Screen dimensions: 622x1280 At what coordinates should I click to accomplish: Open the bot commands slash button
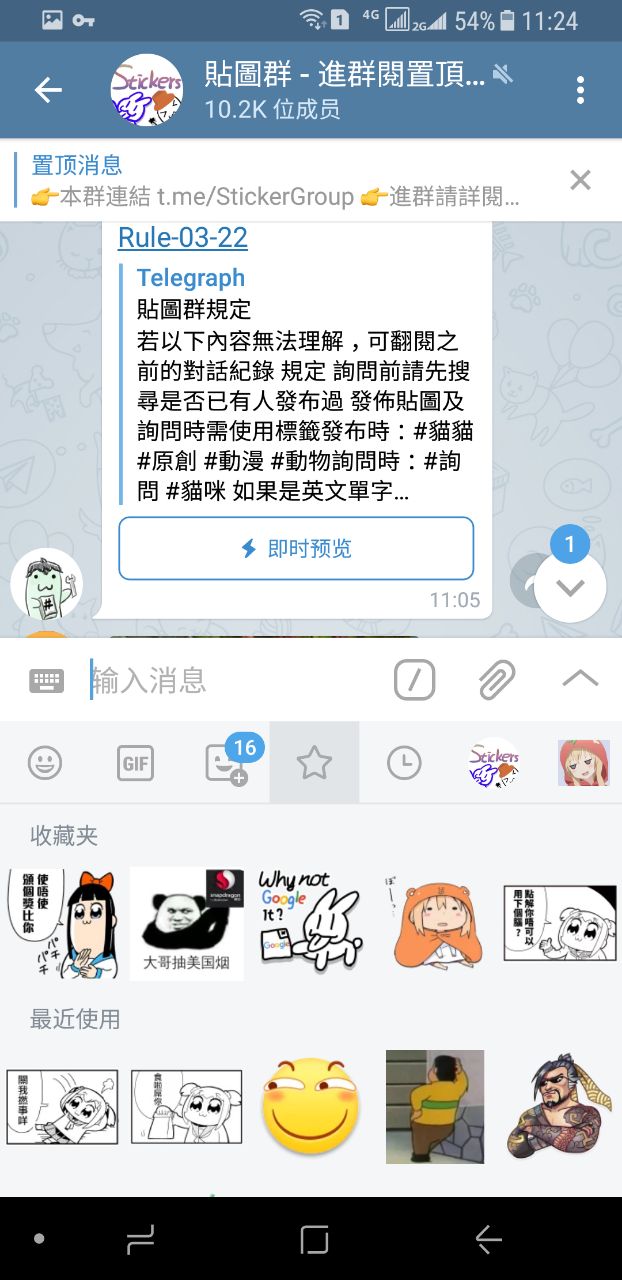(x=415, y=681)
